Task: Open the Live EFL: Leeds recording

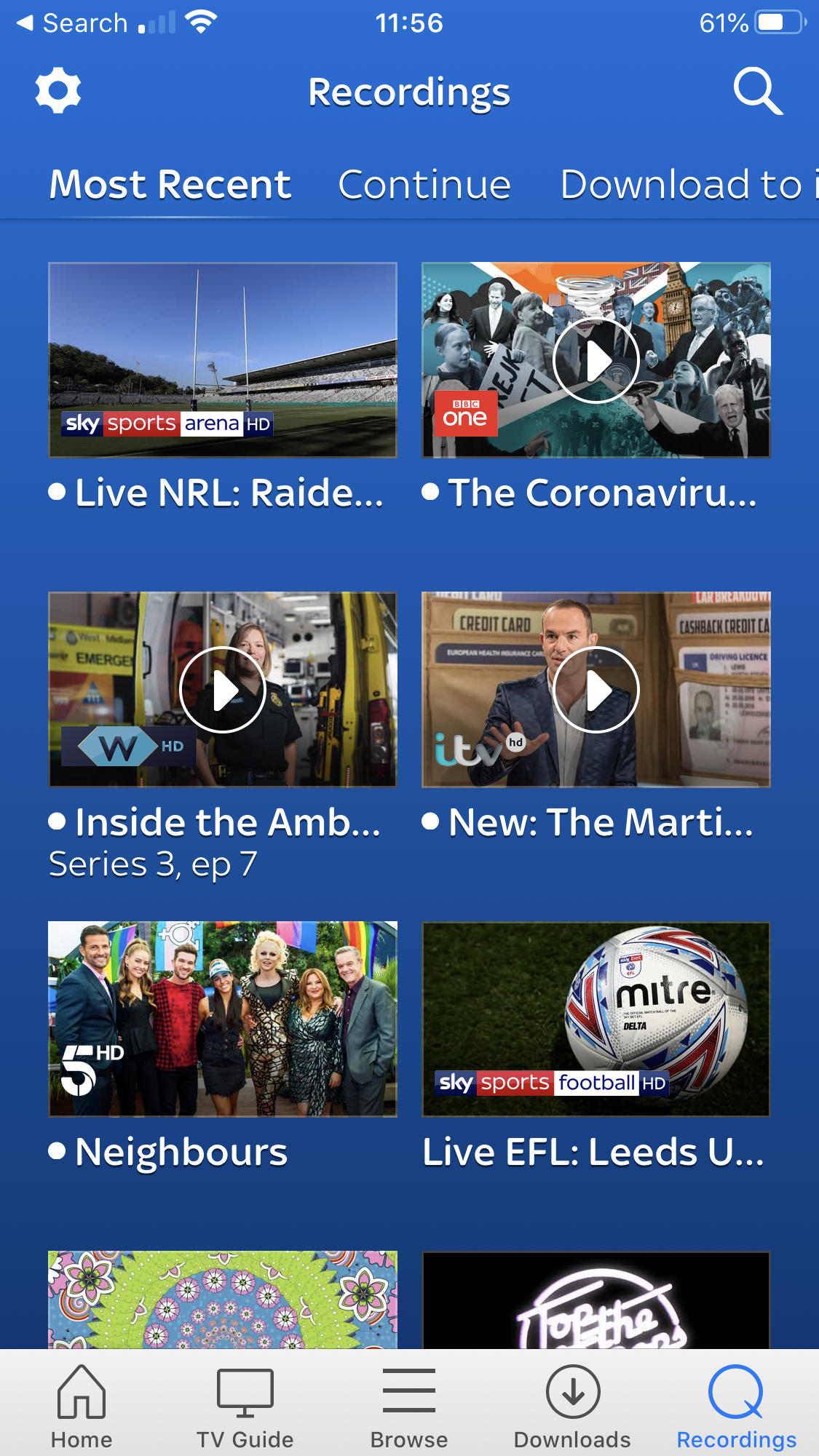Action: (596, 1019)
